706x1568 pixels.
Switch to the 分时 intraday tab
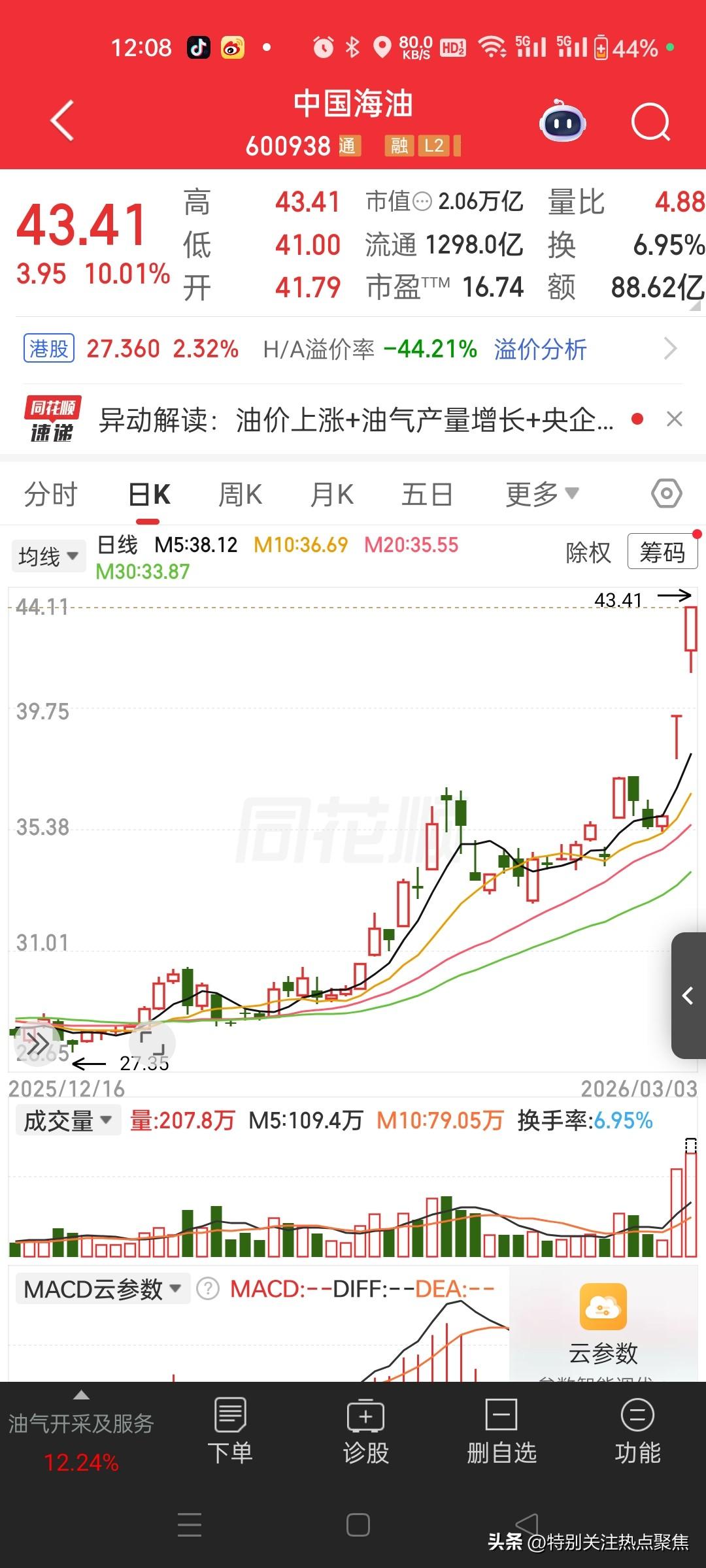point(52,495)
